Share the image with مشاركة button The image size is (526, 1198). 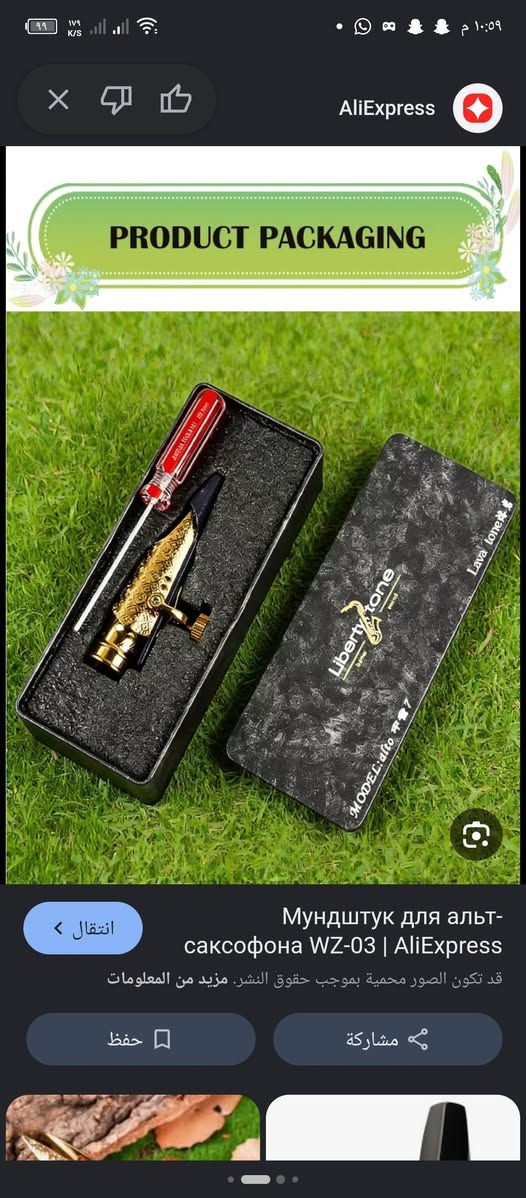point(388,1039)
